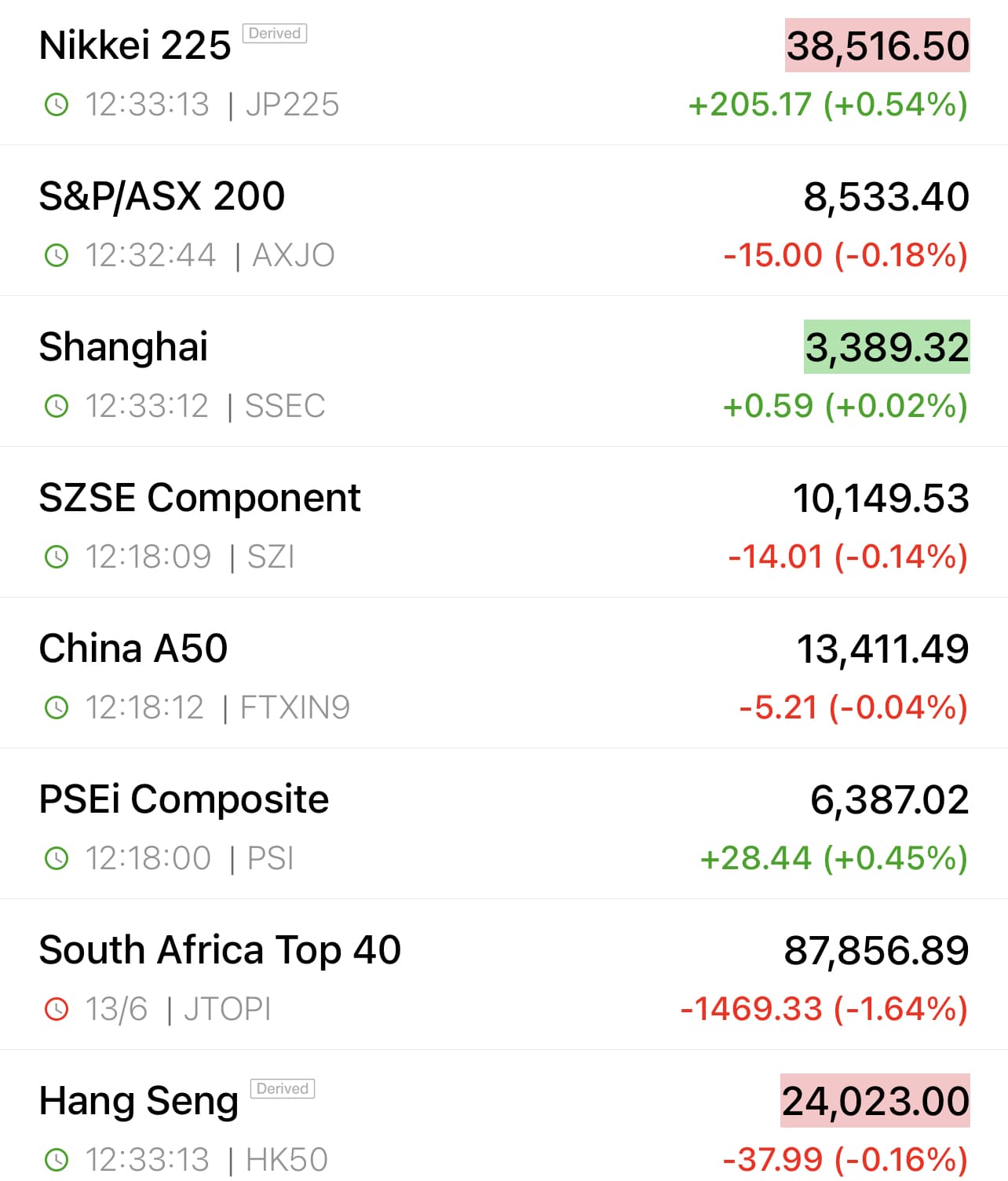
Task: View the Hang Seng index
Action: [139, 1101]
